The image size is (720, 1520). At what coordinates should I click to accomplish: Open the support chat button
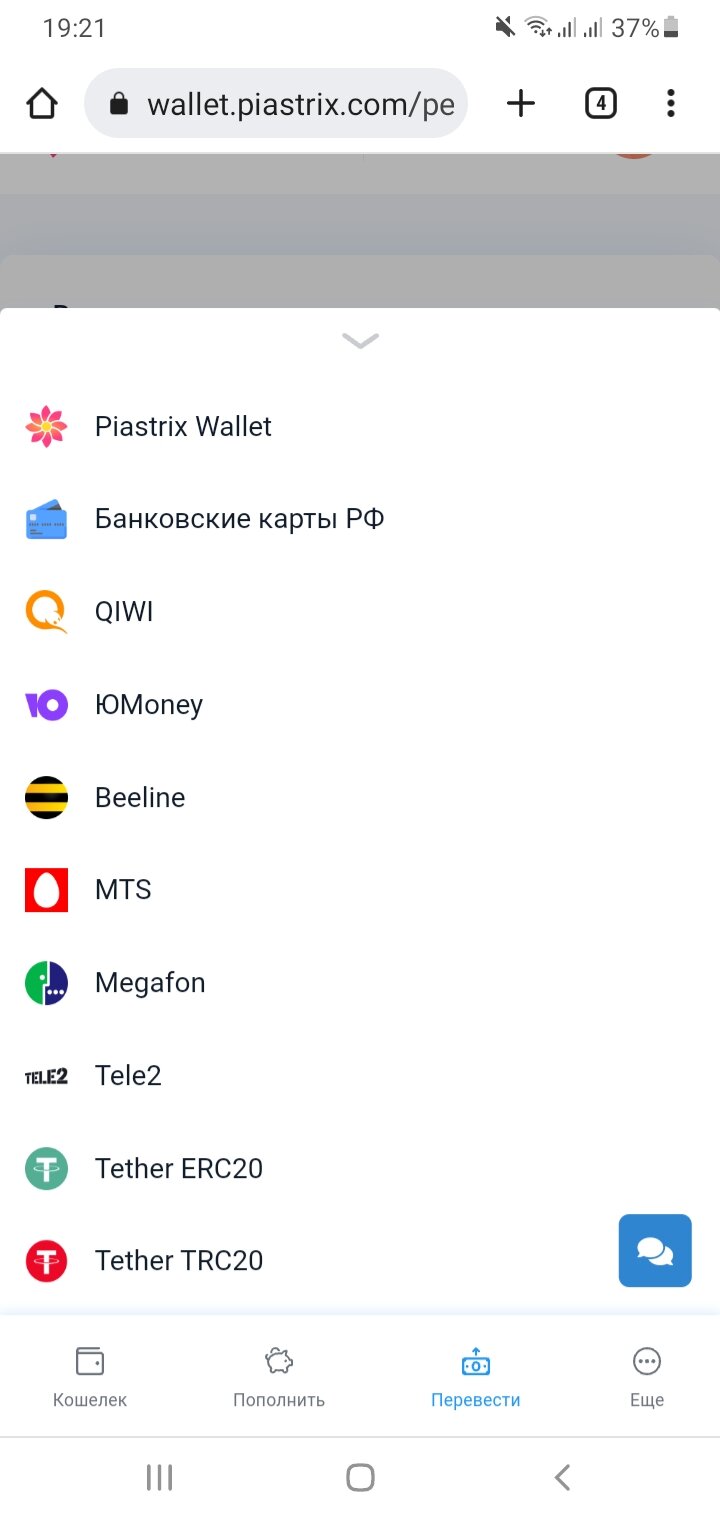(x=655, y=1250)
